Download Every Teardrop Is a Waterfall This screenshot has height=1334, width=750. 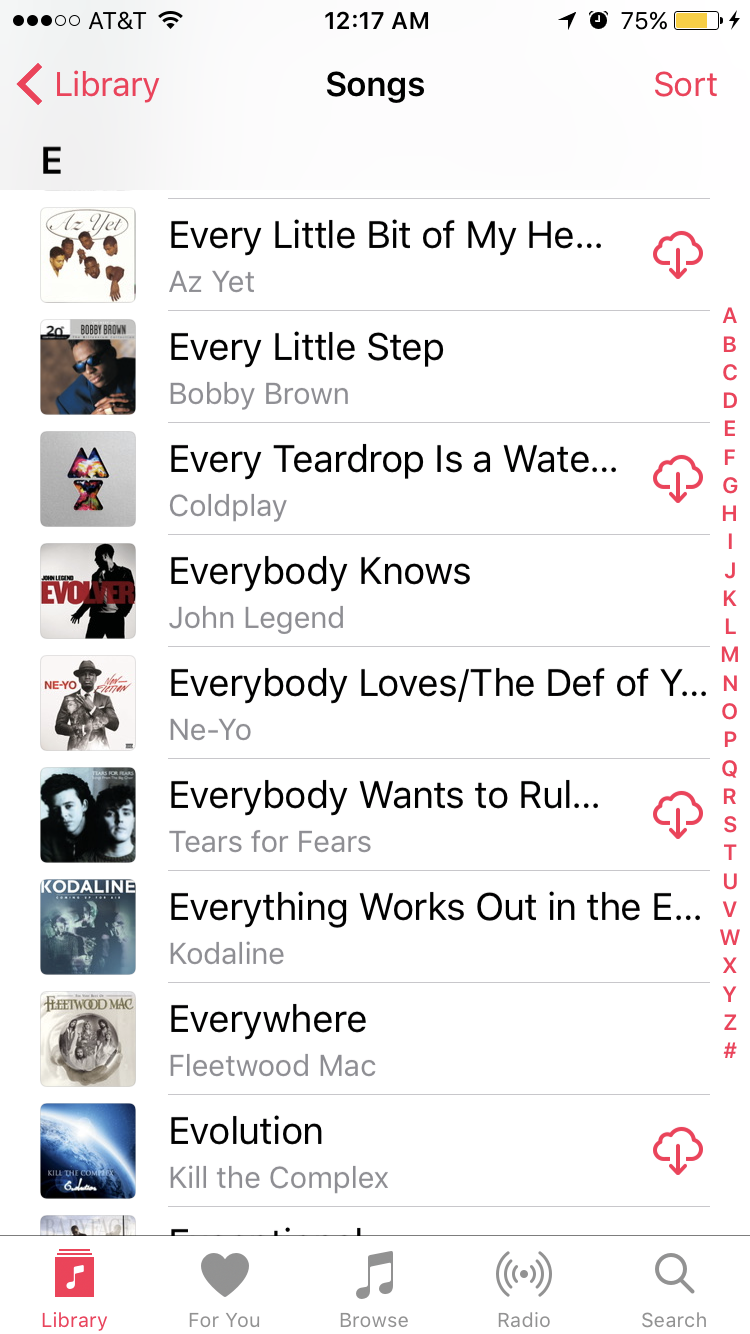[x=678, y=480]
